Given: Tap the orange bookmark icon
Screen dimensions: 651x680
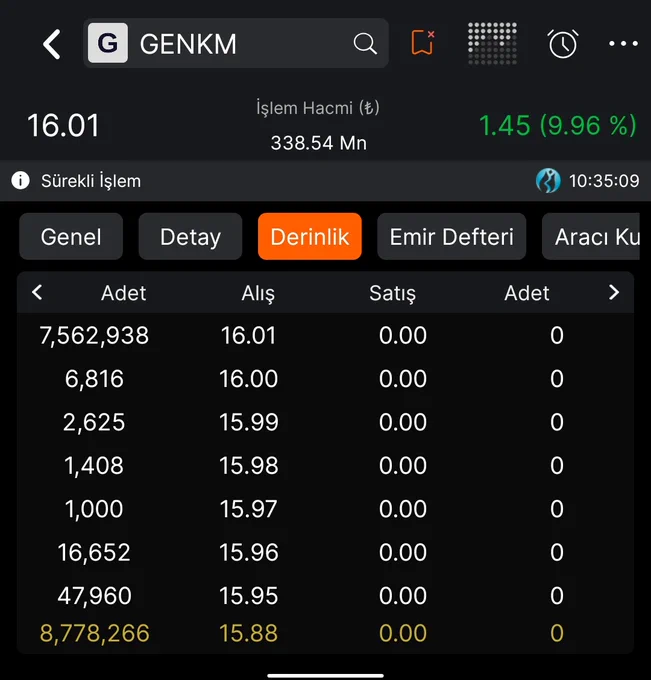Looking at the screenshot, I should 423,42.
